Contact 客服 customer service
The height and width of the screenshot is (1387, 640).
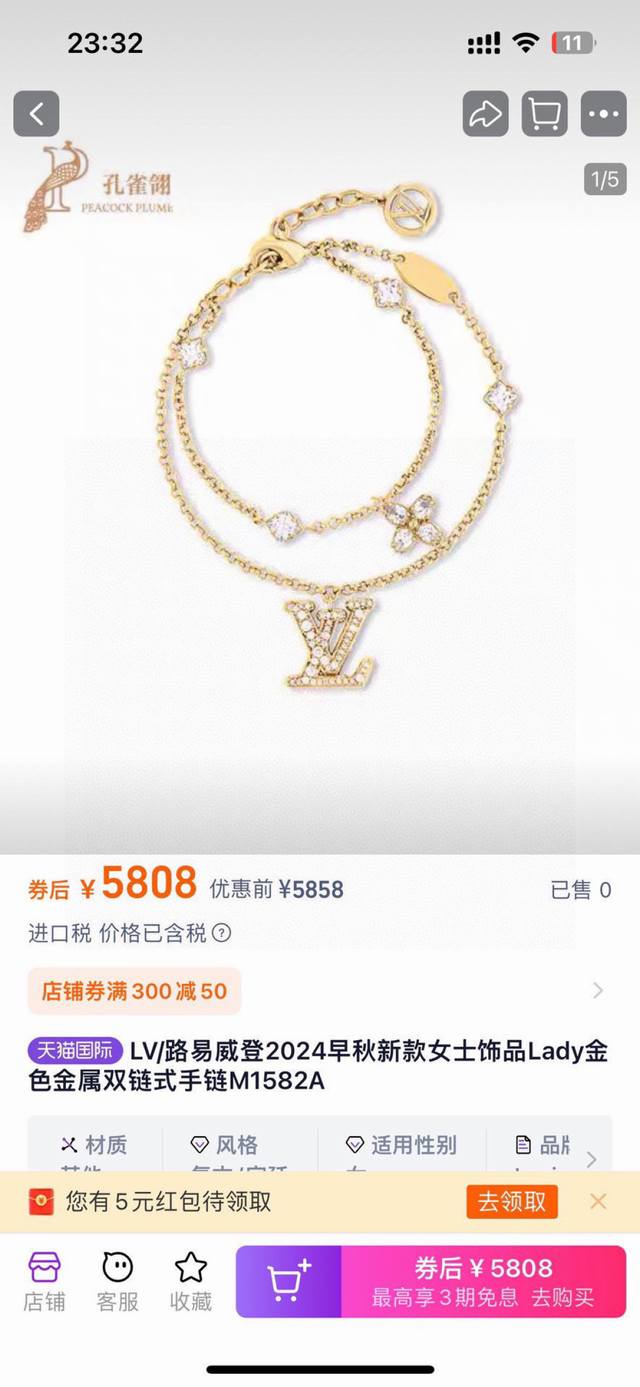[118, 1281]
